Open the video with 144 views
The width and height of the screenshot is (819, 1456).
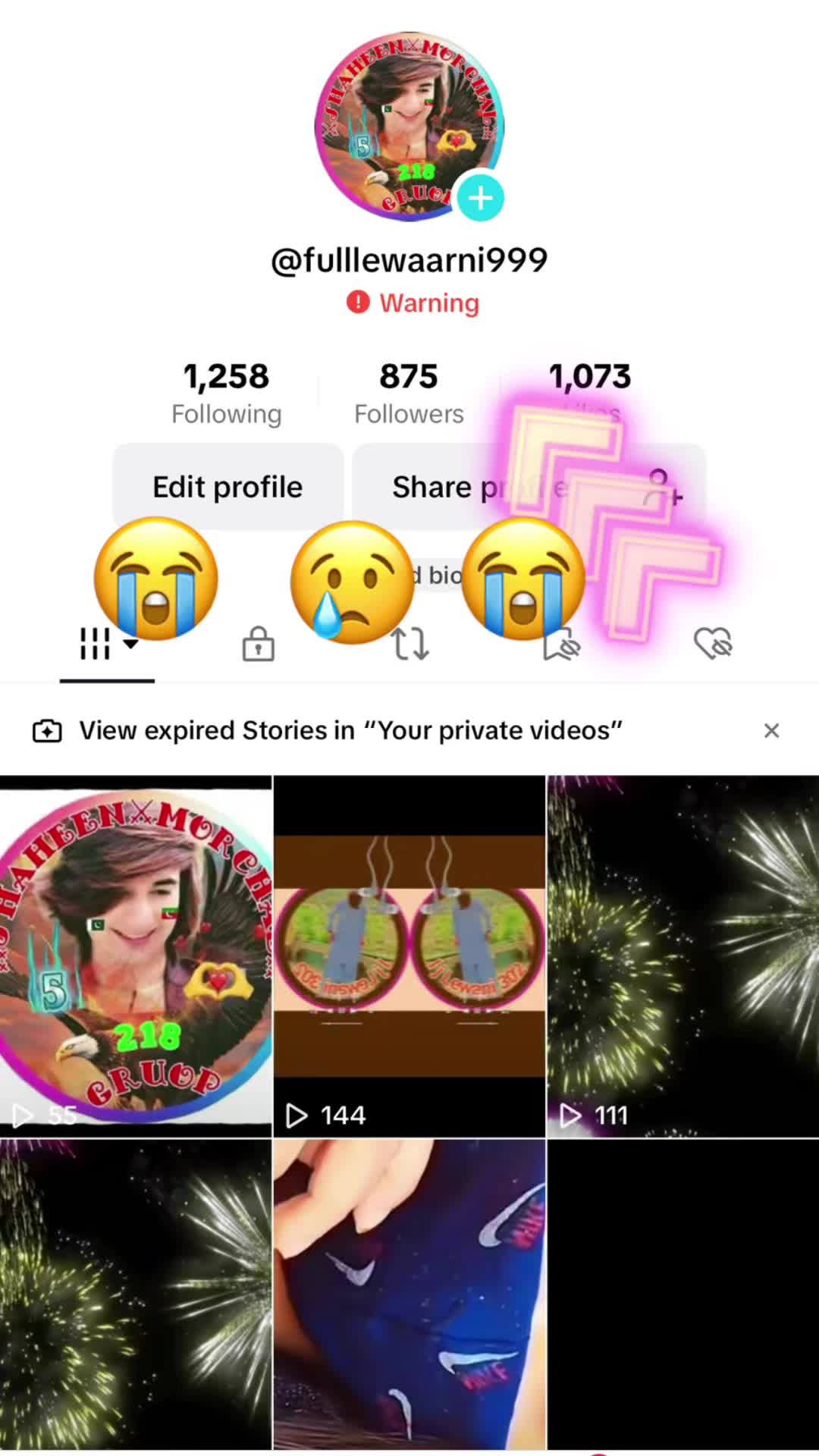tap(409, 955)
